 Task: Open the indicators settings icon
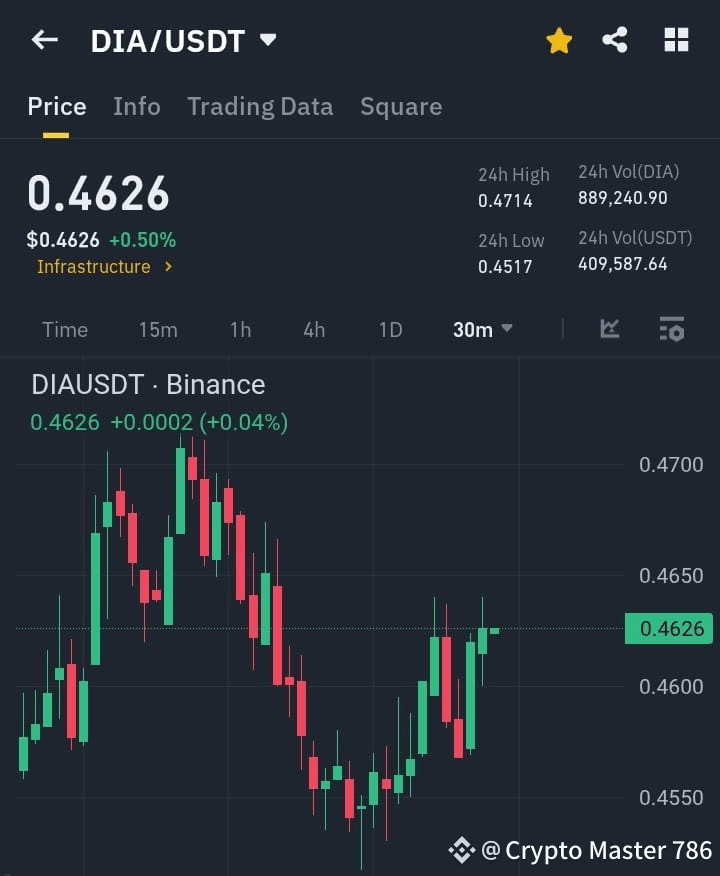coord(673,330)
